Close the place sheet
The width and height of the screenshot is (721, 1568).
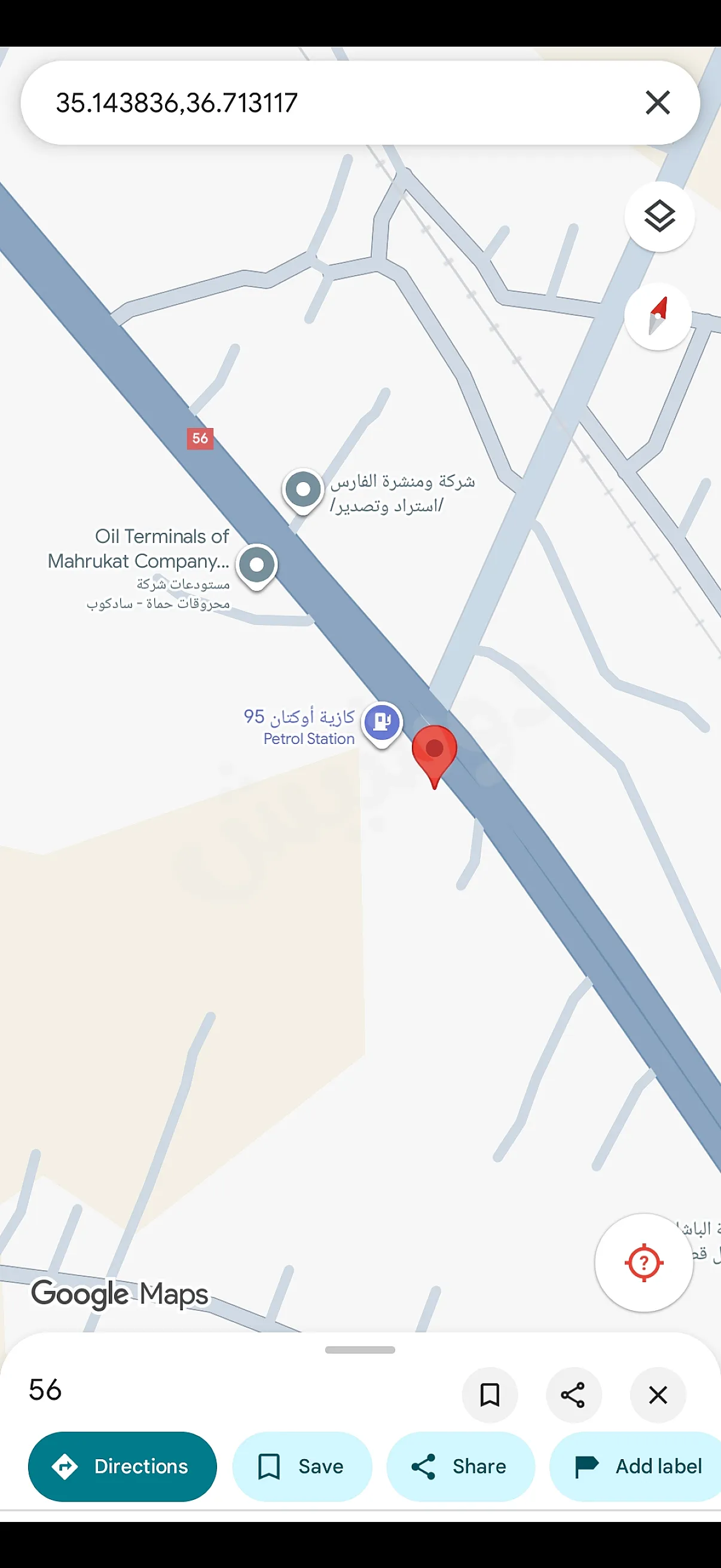[x=658, y=1395]
